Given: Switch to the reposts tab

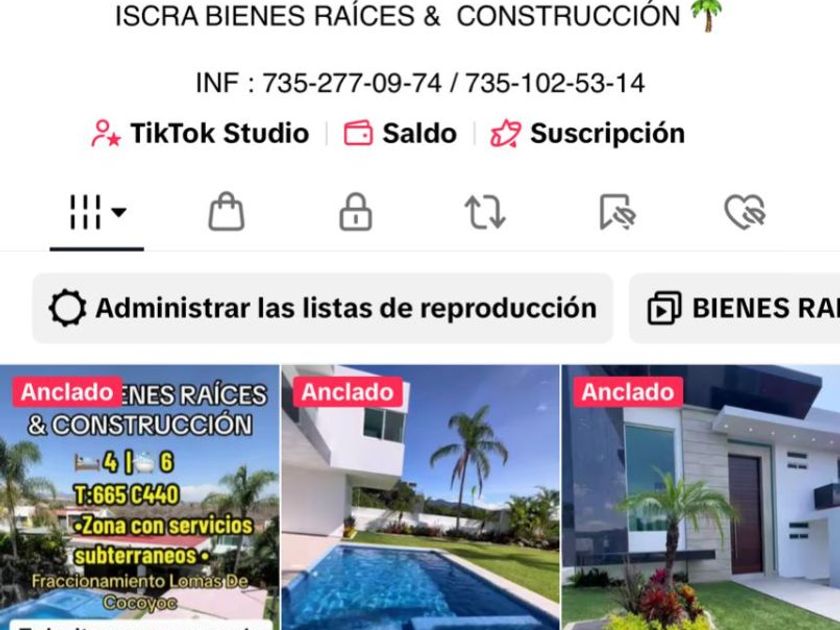Looking at the screenshot, I should click(x=485, y=212).
